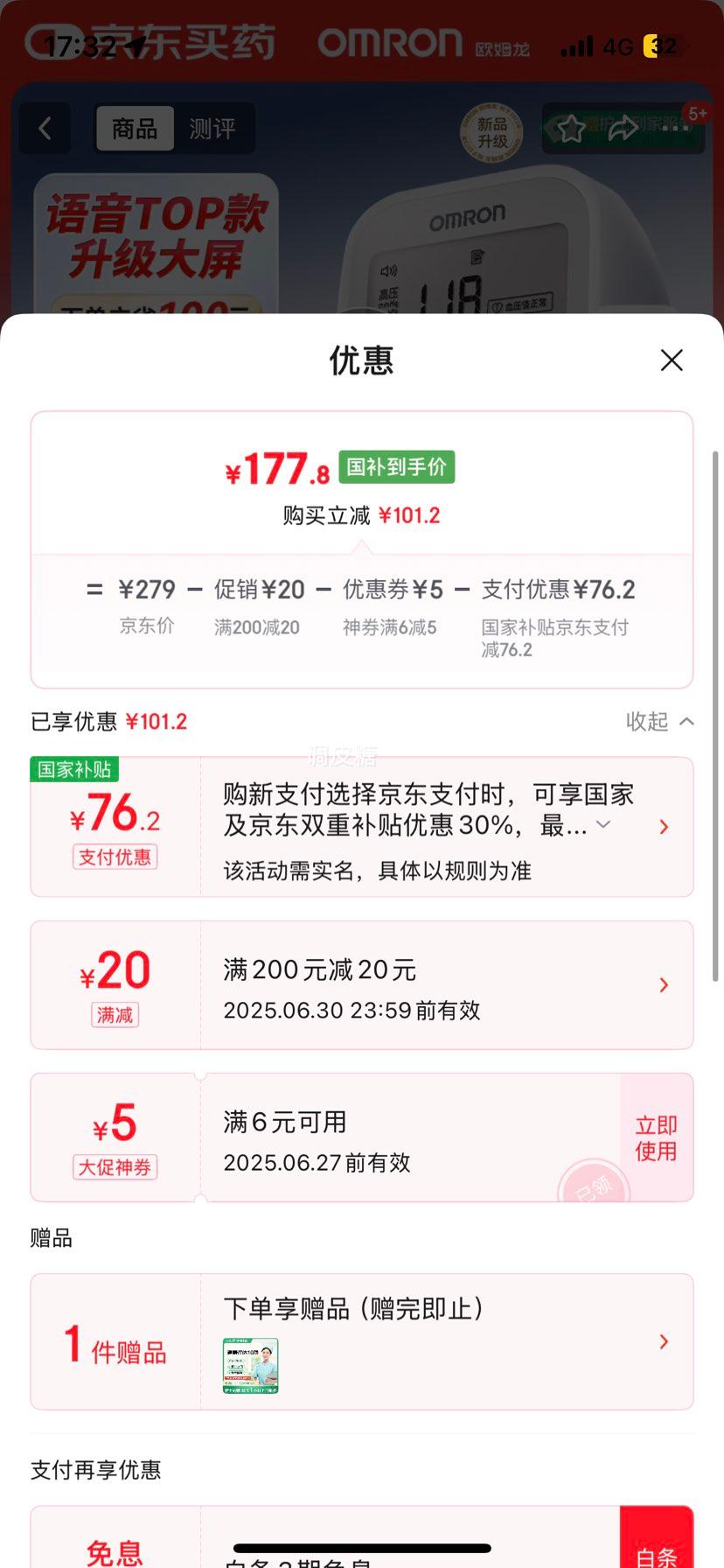Select the 商品 tab
This screenshot has width=724, height=1568.
135,129
